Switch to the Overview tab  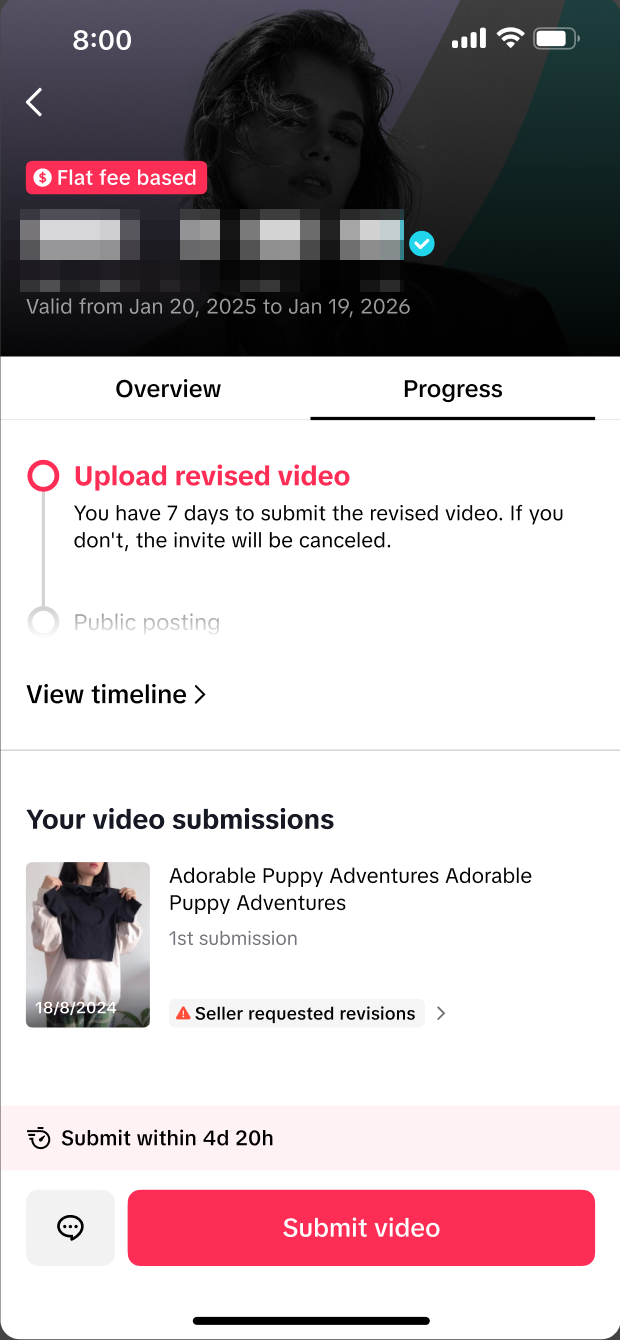168,389
